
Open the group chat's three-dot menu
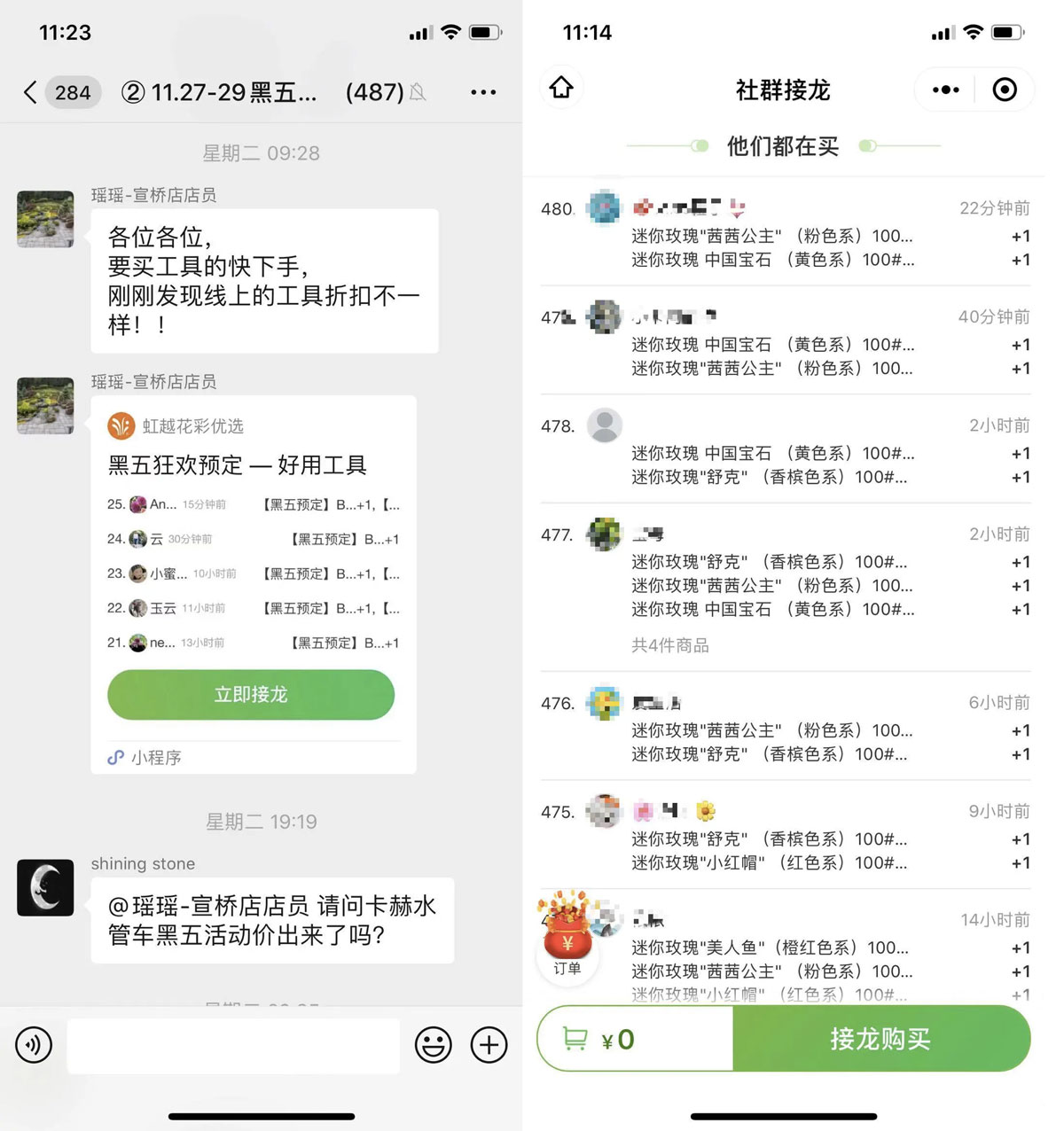483,92
